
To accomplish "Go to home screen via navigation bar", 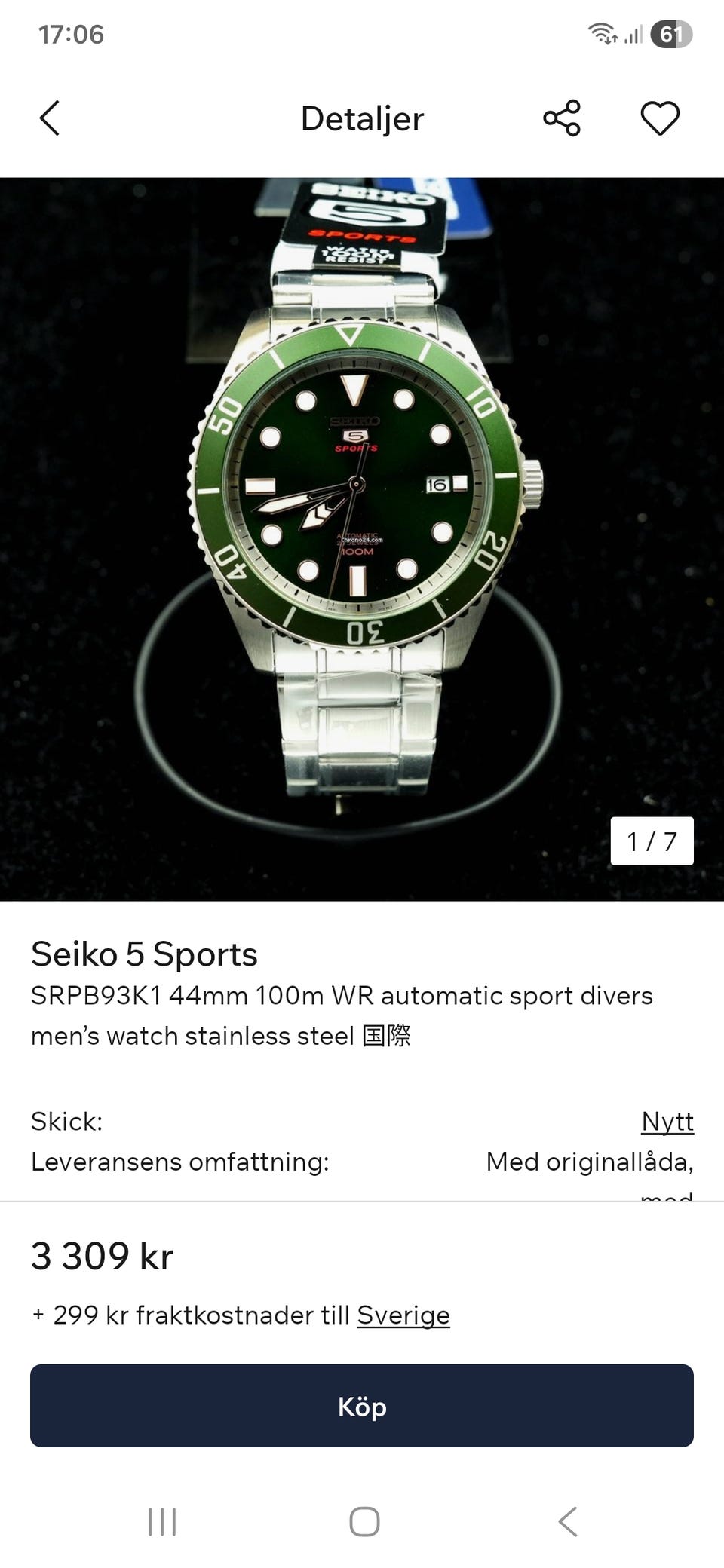I will click(364, 1521).
